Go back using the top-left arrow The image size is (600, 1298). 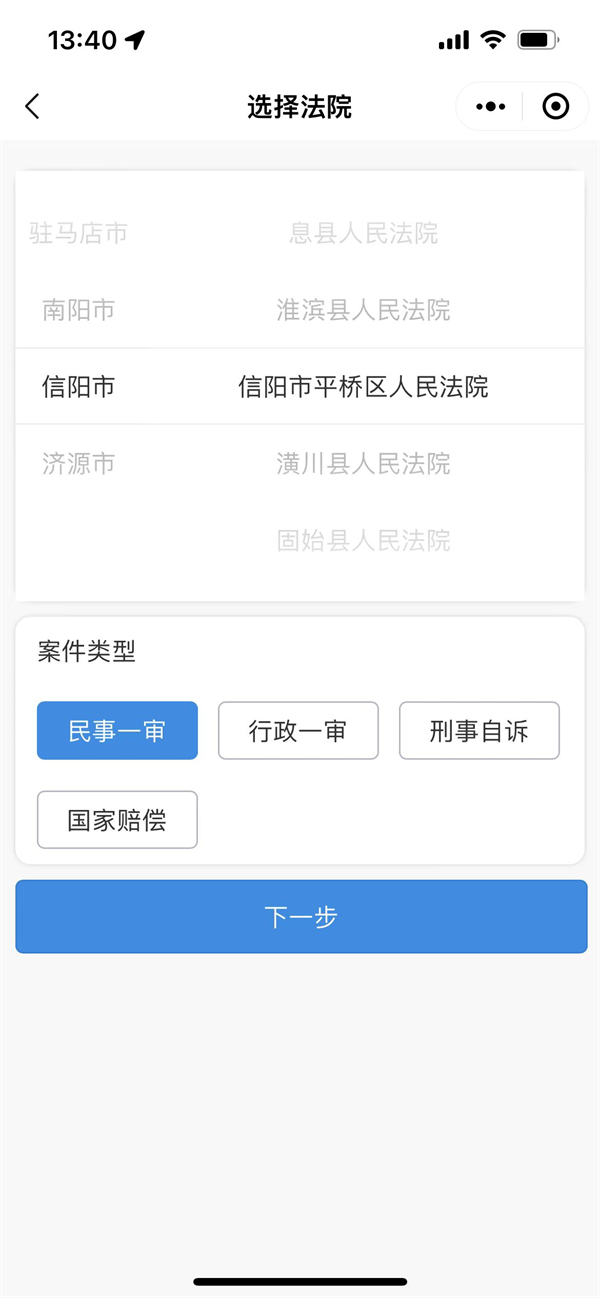click(32, 106)
